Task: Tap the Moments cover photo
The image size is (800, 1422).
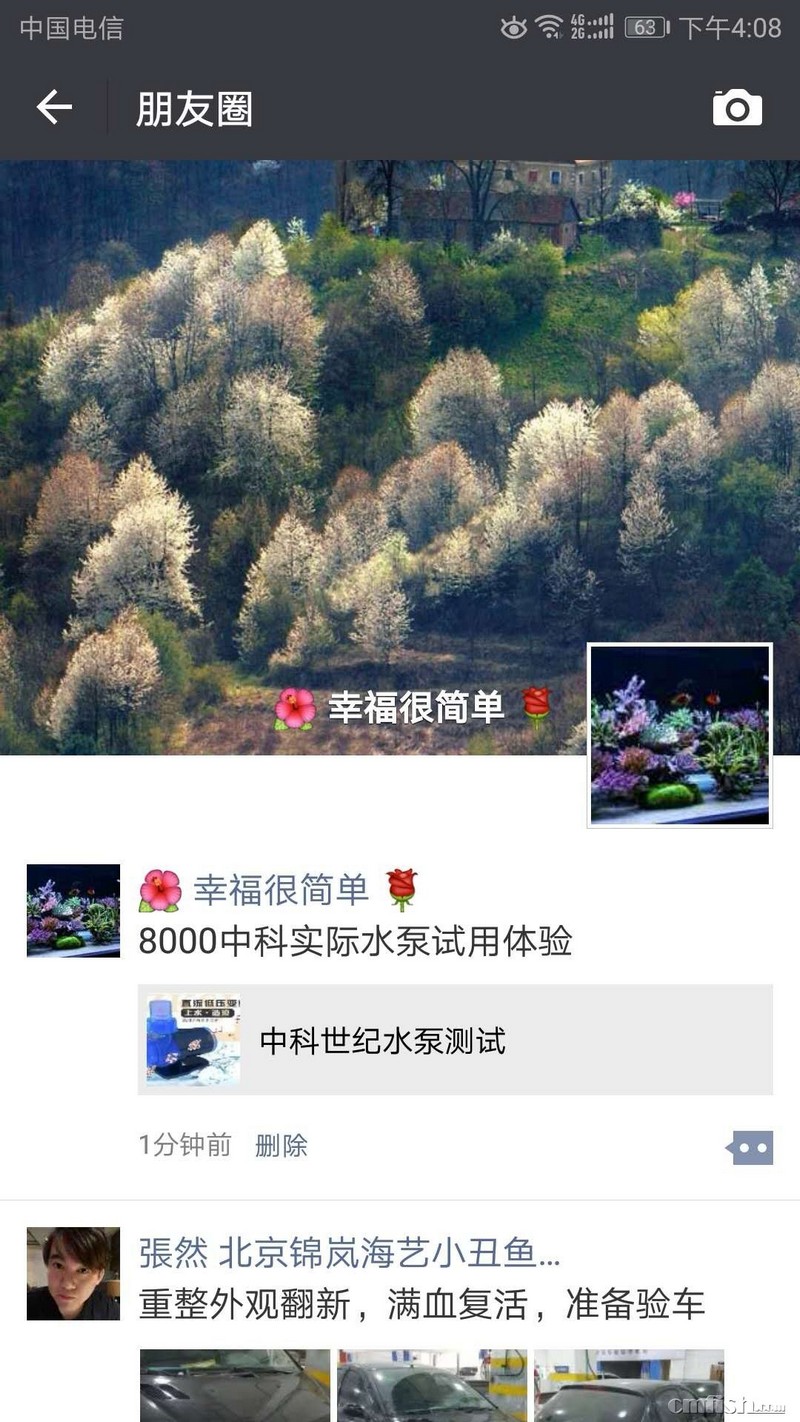Action: click(300, 420)
